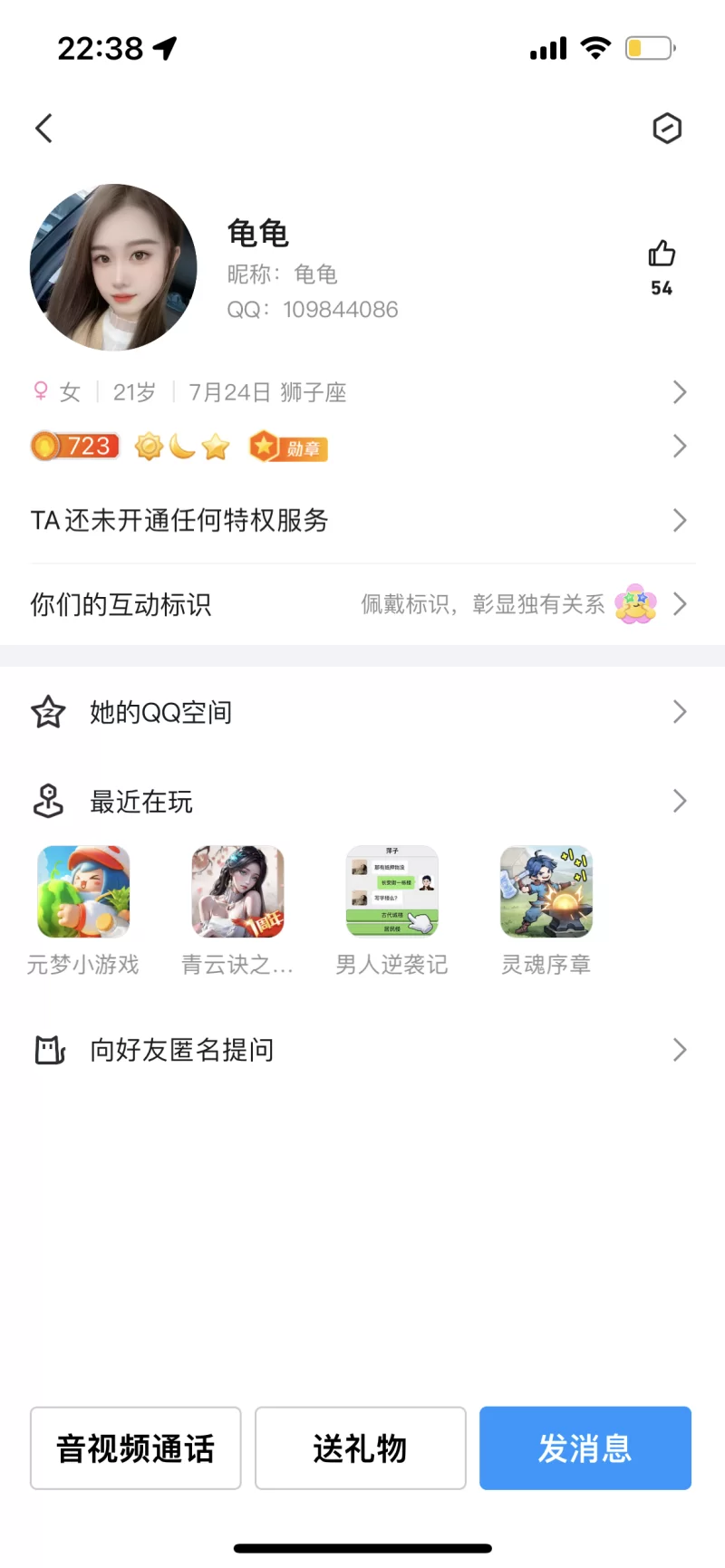Open the gender, age and birthday details row
725x1568 pixels.
pyautogui.click(x=362, y=392)
